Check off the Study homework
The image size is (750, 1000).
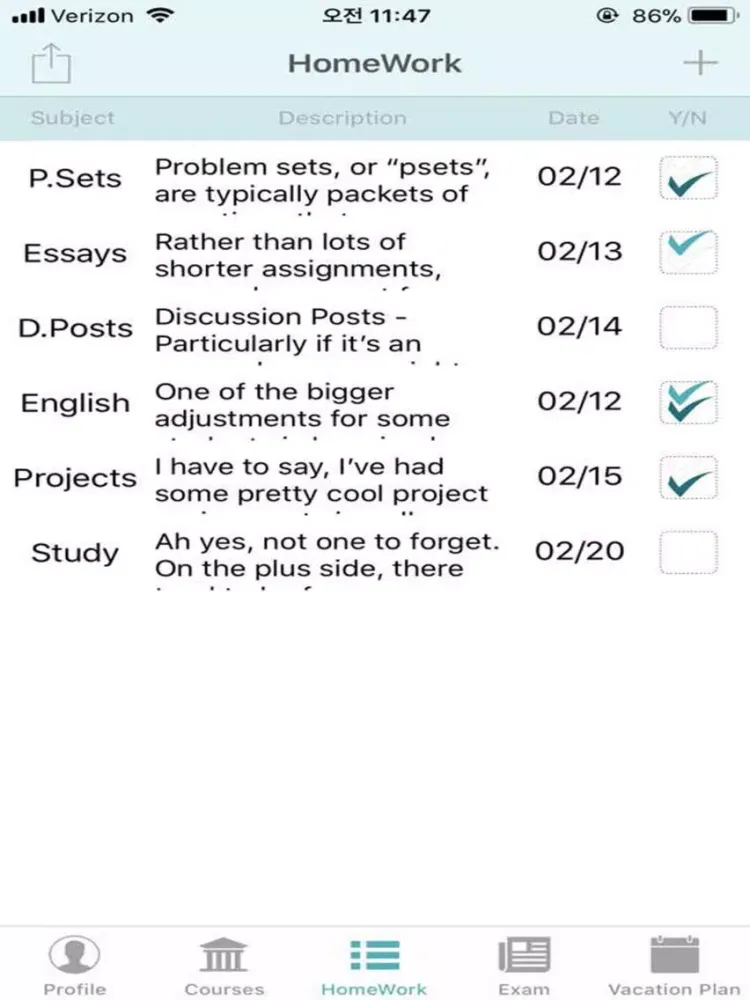pos(688,551)
